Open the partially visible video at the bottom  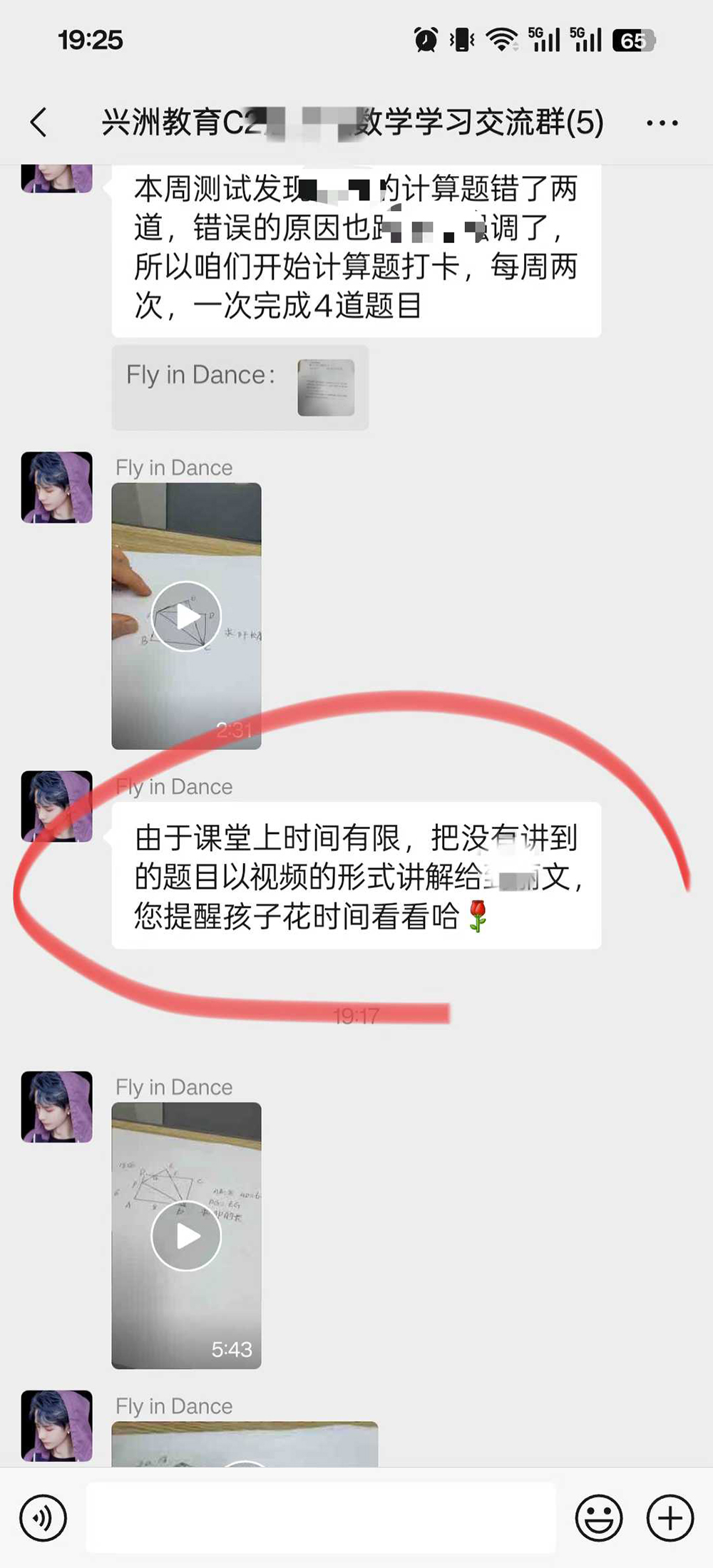245,1444
